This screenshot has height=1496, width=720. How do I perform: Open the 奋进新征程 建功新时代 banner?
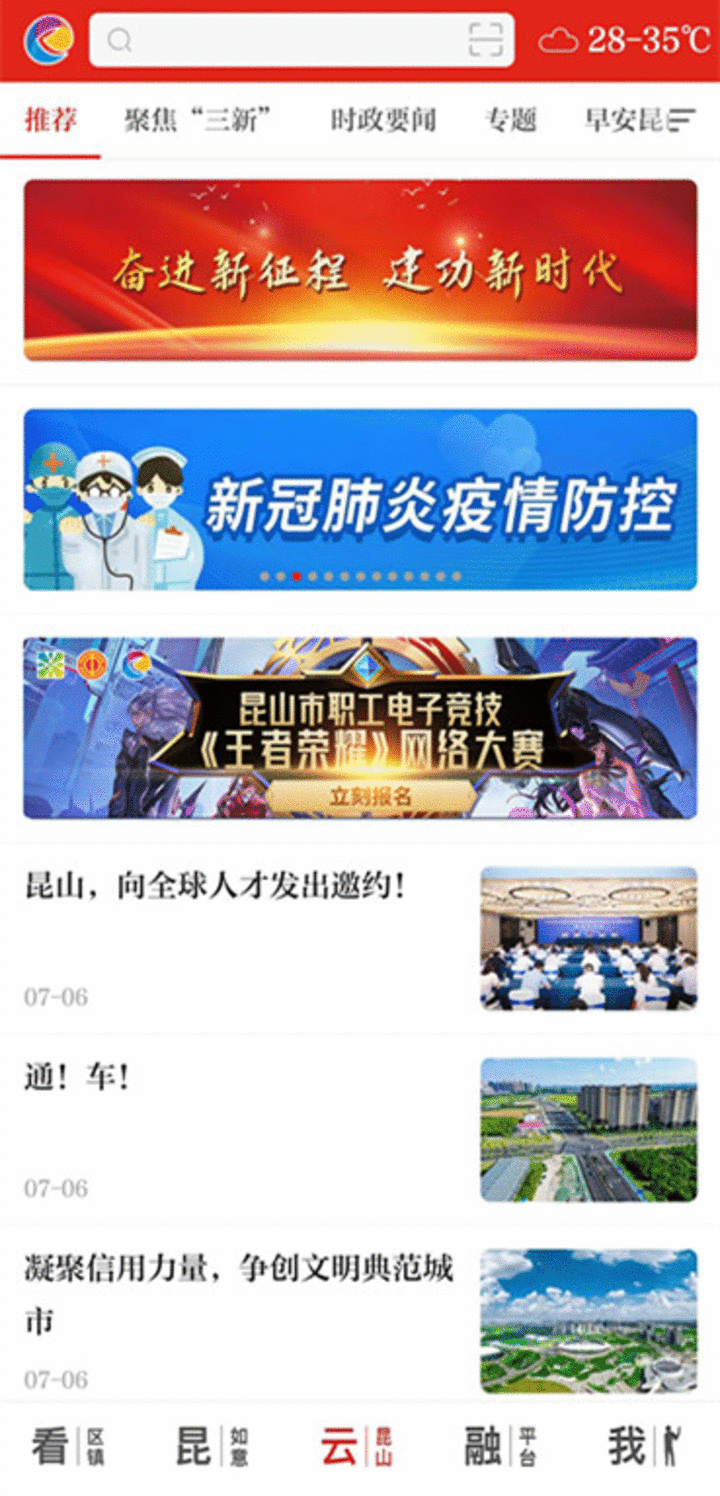click(x=360, y=270)
